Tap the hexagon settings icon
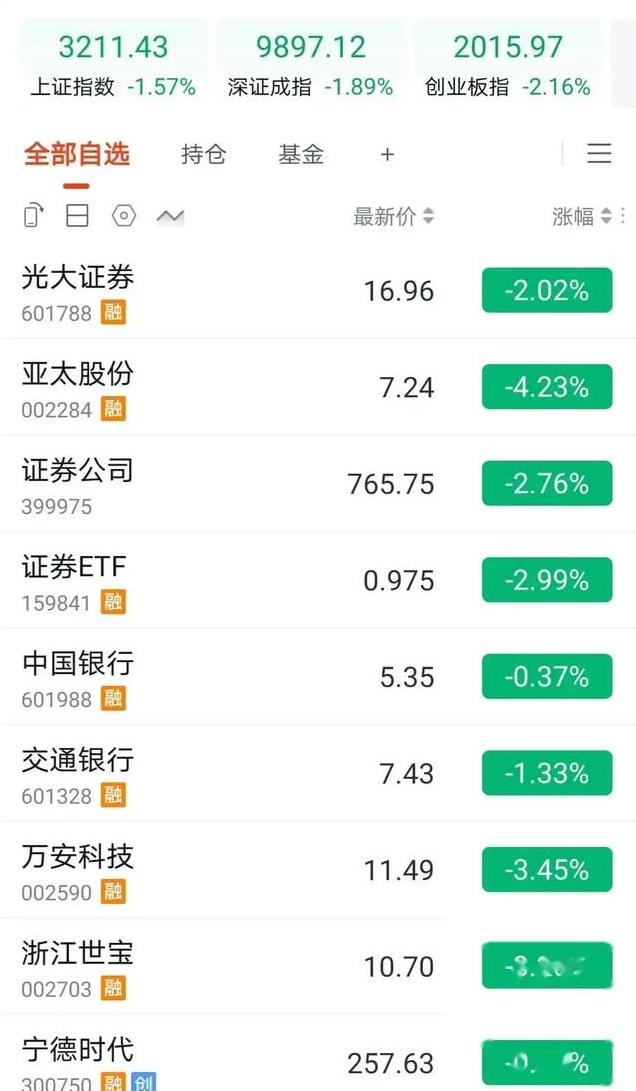The width and height of the screenshot is (636, 1091). tap(123, 216)
